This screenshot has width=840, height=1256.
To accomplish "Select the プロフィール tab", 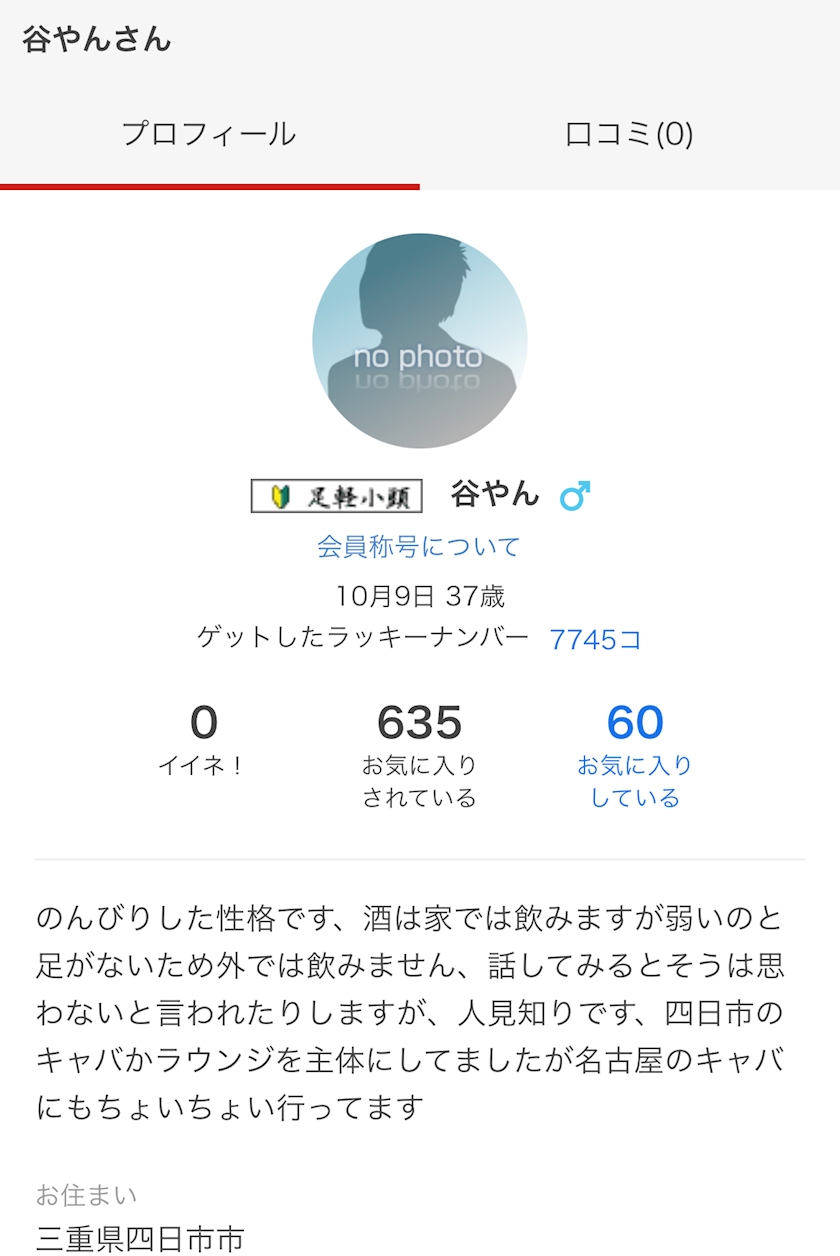I will click(x=209, y=134).
